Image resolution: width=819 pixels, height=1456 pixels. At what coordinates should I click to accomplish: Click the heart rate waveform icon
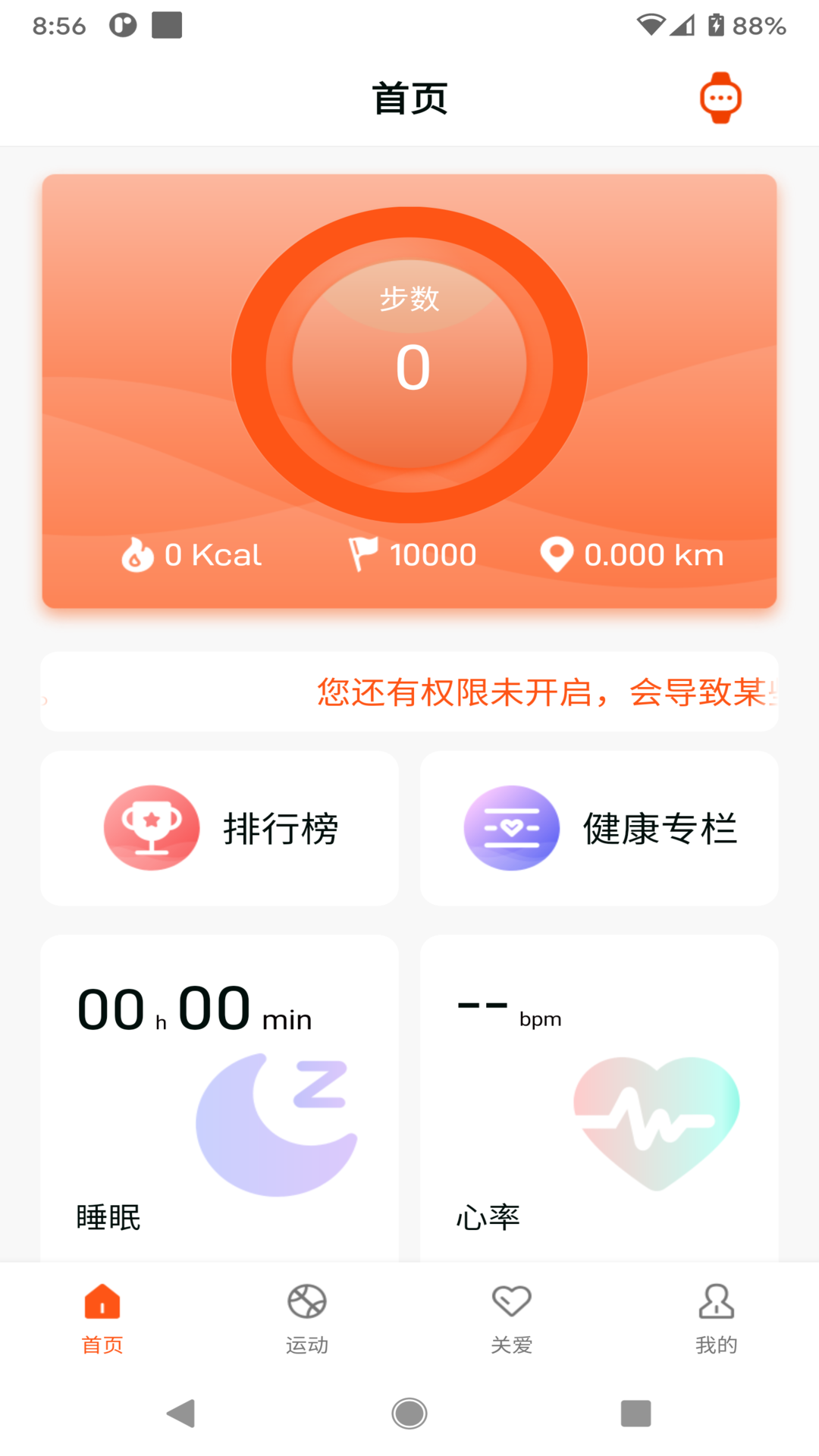[656, 1125]
